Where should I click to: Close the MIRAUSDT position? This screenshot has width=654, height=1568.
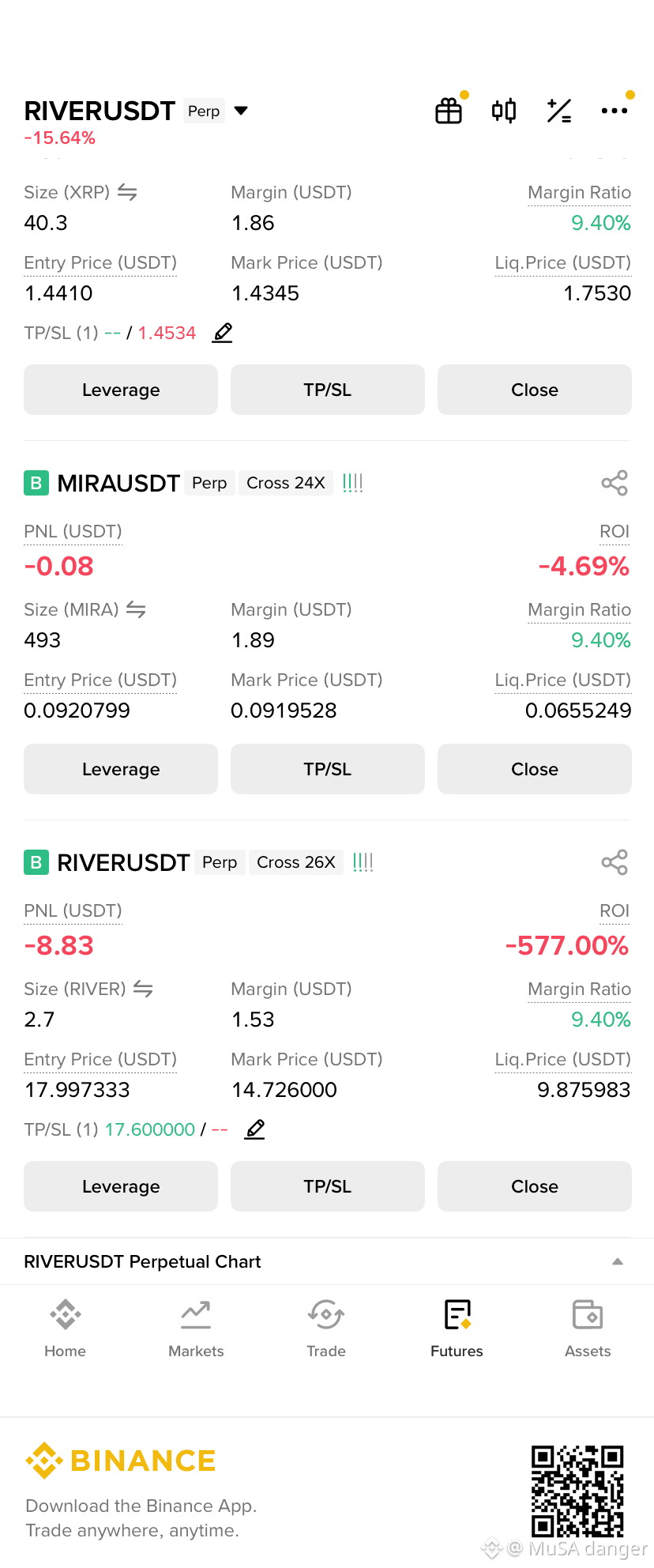[535, 769]
